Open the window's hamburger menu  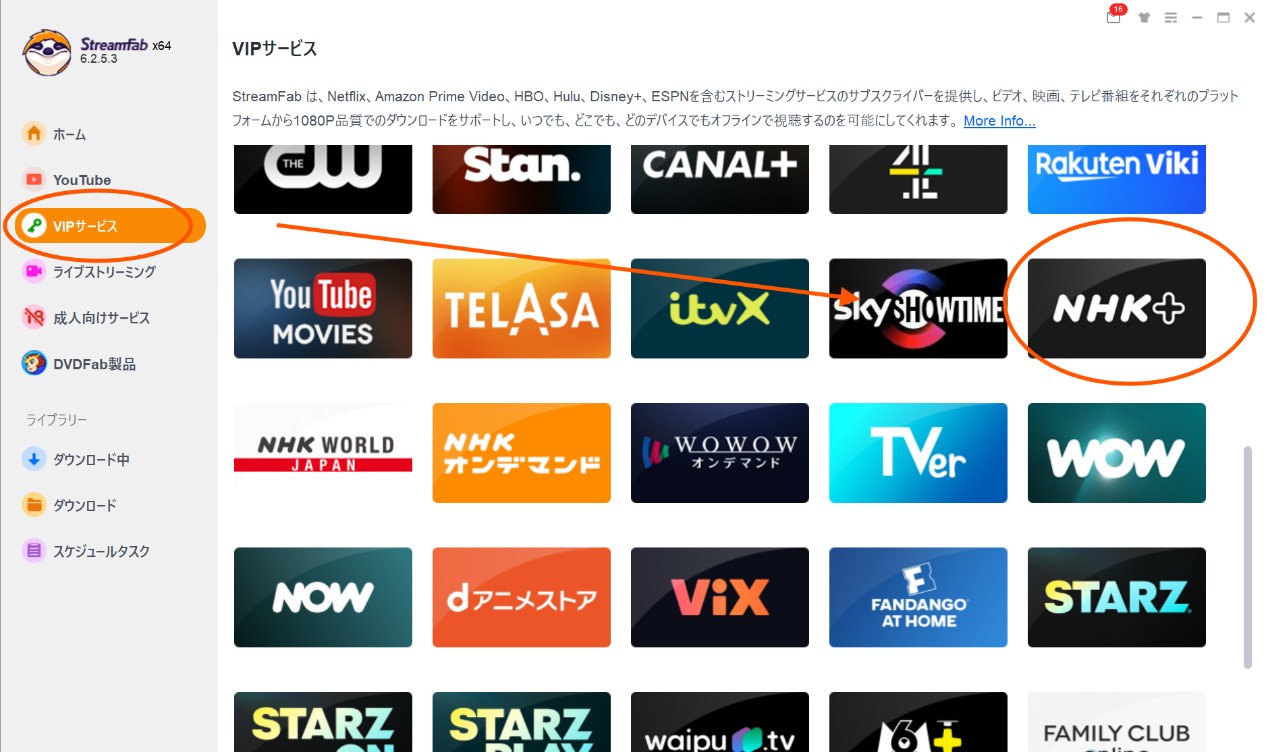tap(1170, 17)
